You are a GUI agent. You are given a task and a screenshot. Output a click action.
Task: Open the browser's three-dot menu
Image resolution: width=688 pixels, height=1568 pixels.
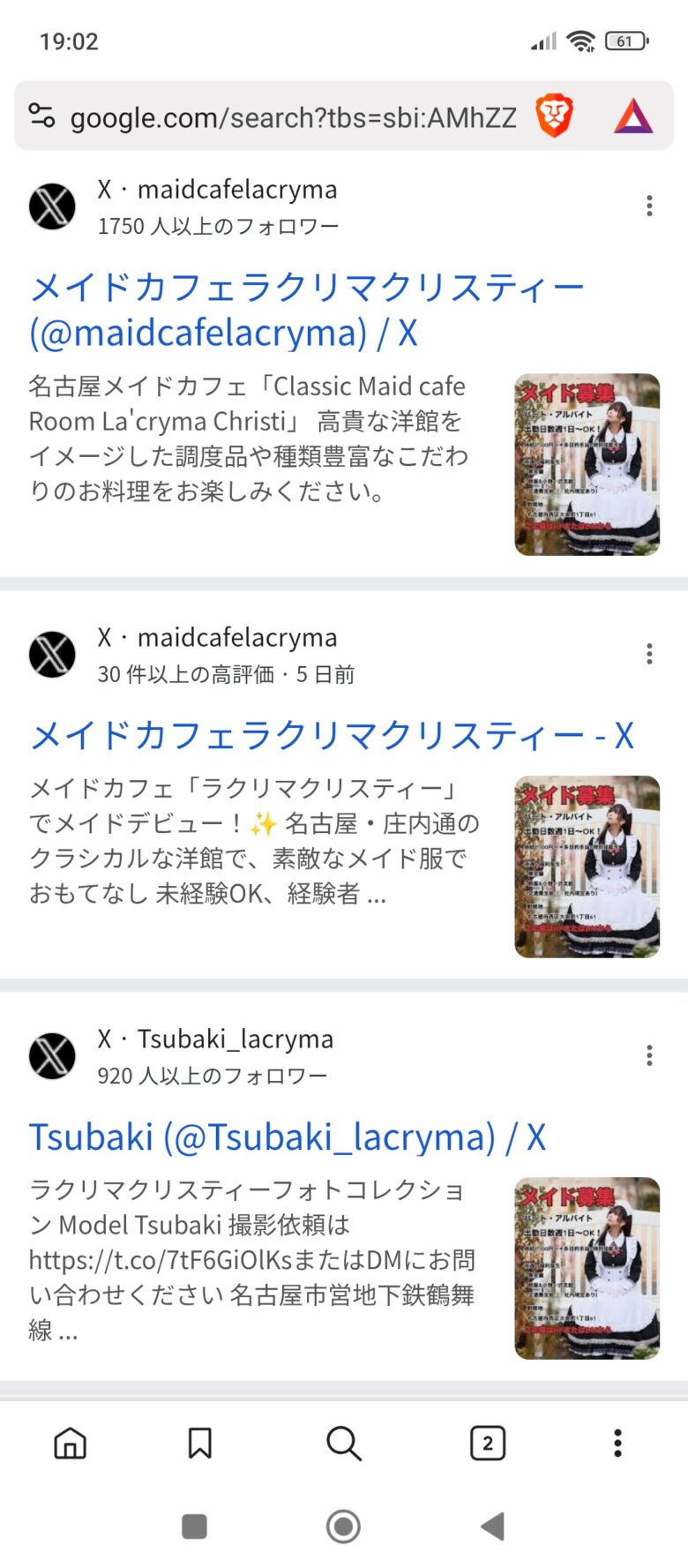pos(617,1444)
